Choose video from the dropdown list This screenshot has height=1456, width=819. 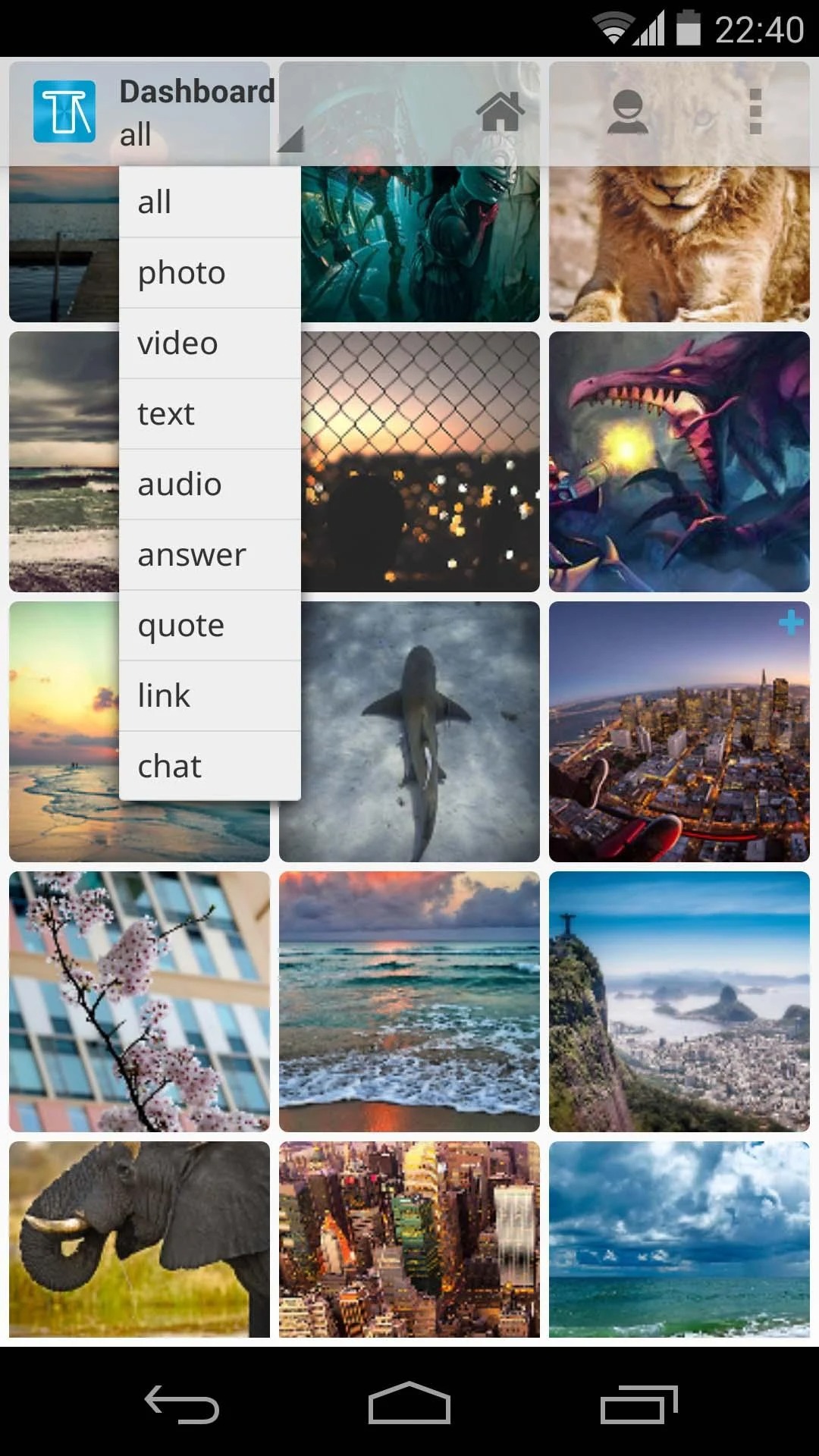[x=210, y=344]
